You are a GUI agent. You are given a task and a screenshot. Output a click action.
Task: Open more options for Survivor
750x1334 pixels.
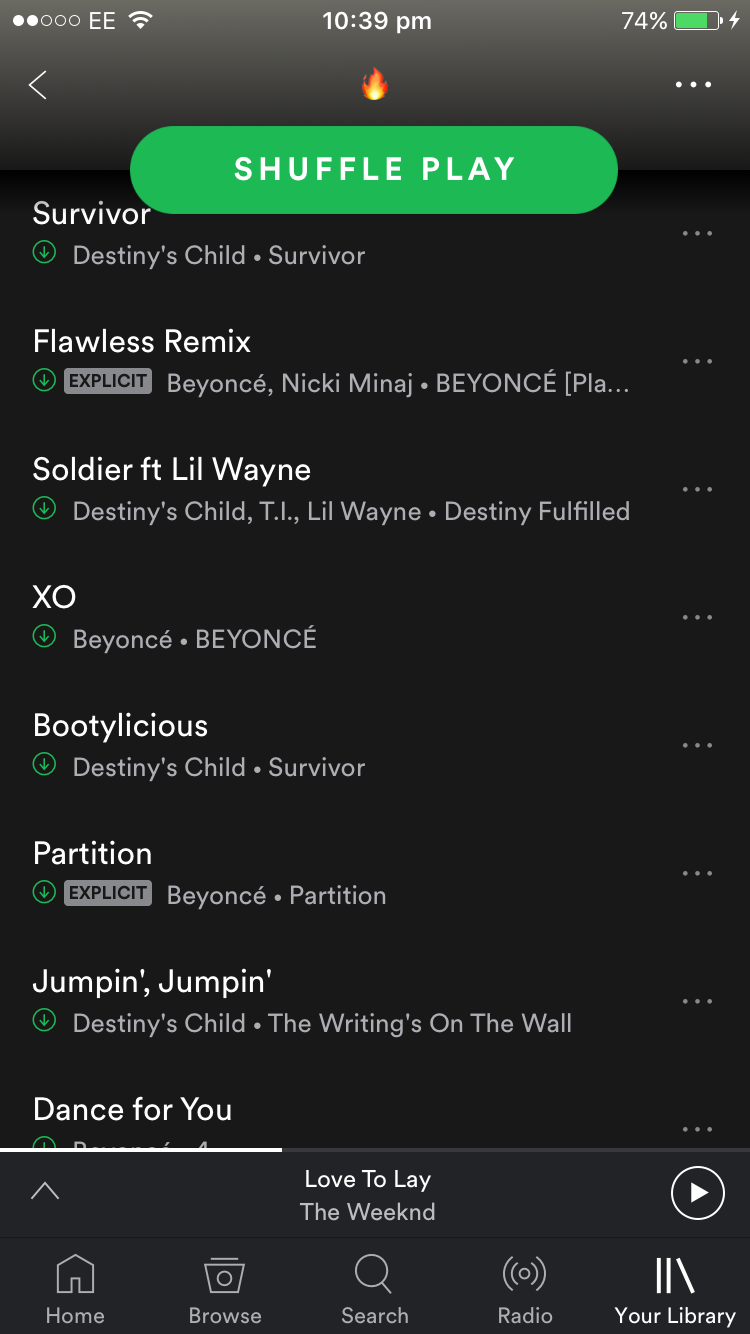697,234
